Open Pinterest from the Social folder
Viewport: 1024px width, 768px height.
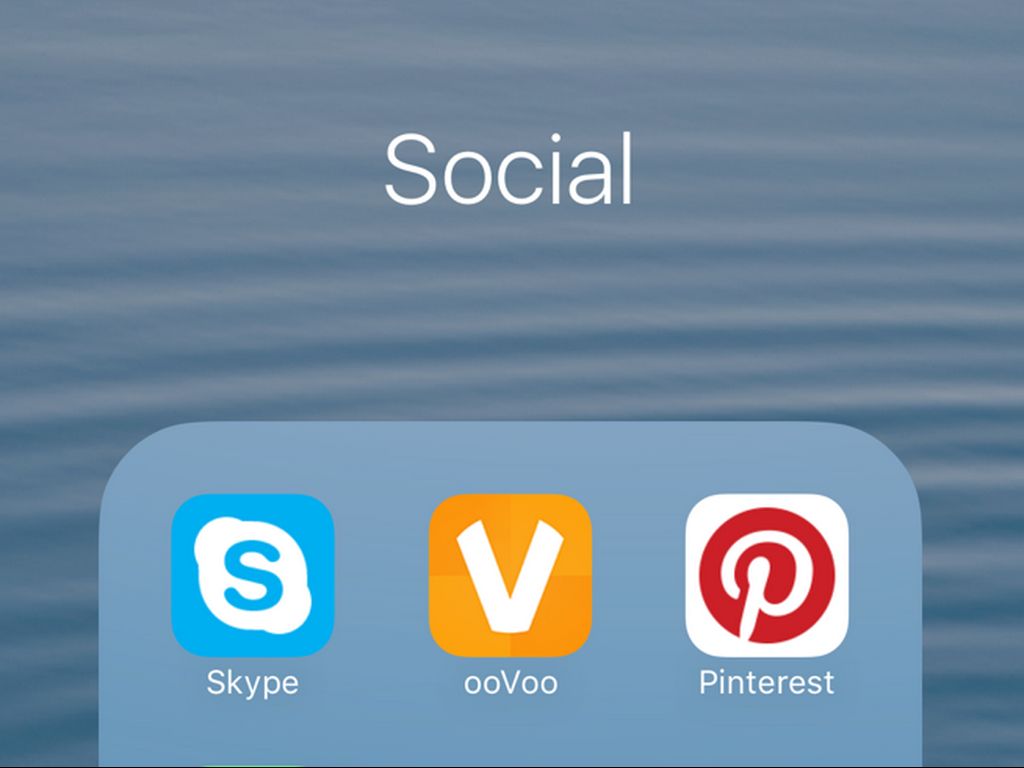766,575
